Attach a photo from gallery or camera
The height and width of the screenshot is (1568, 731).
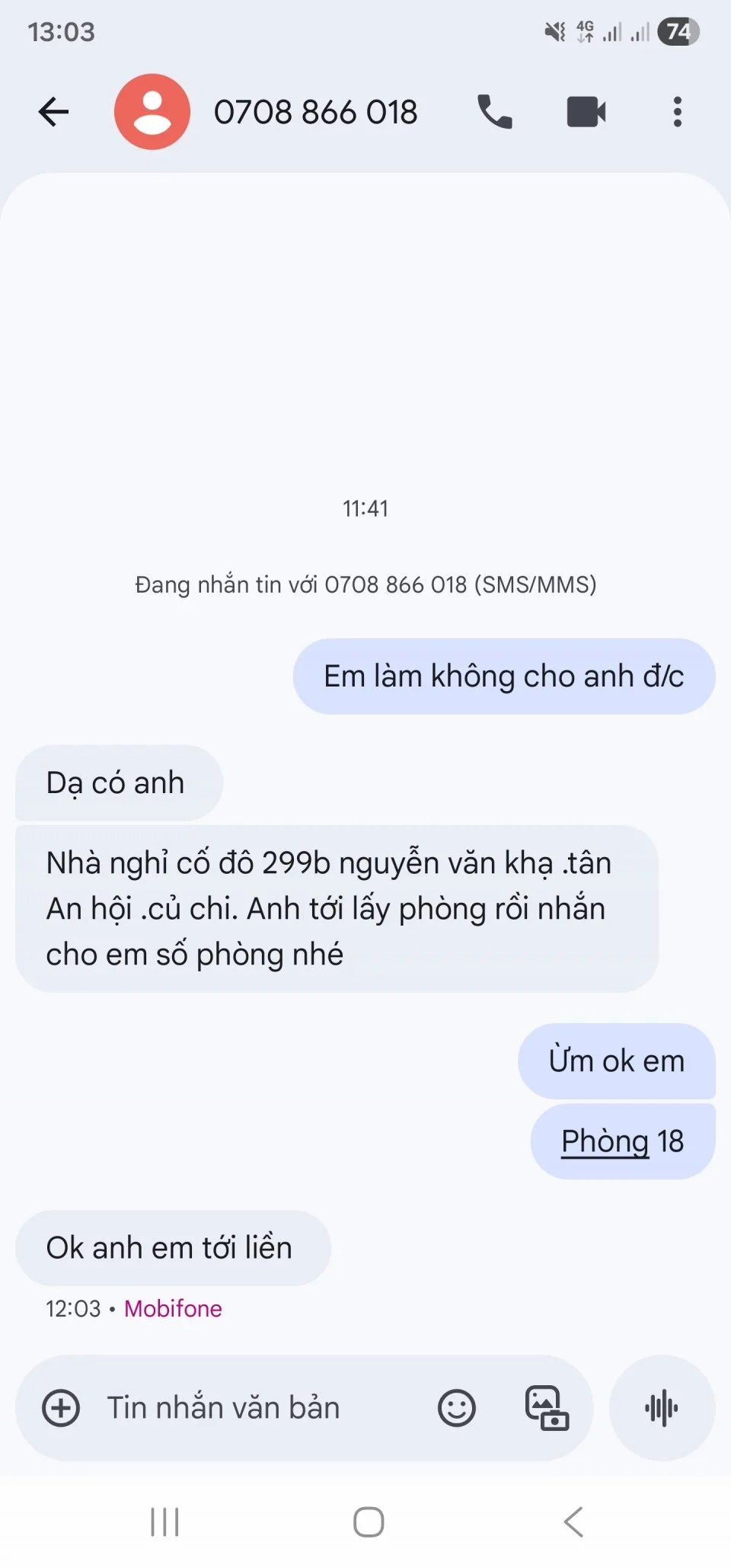(547, 1408)
